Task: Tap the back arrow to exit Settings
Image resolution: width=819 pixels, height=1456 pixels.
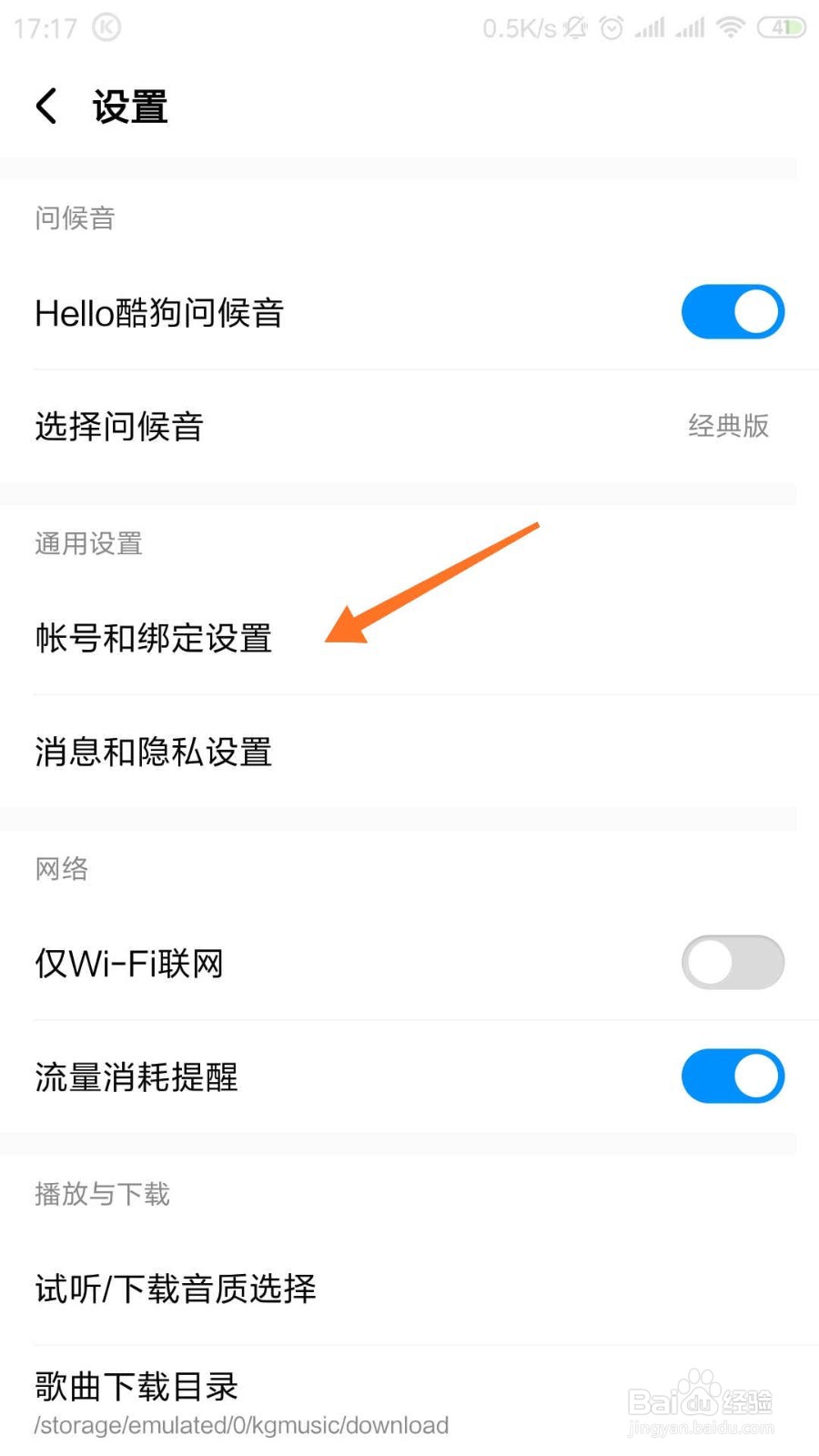Action: point(45,106)
